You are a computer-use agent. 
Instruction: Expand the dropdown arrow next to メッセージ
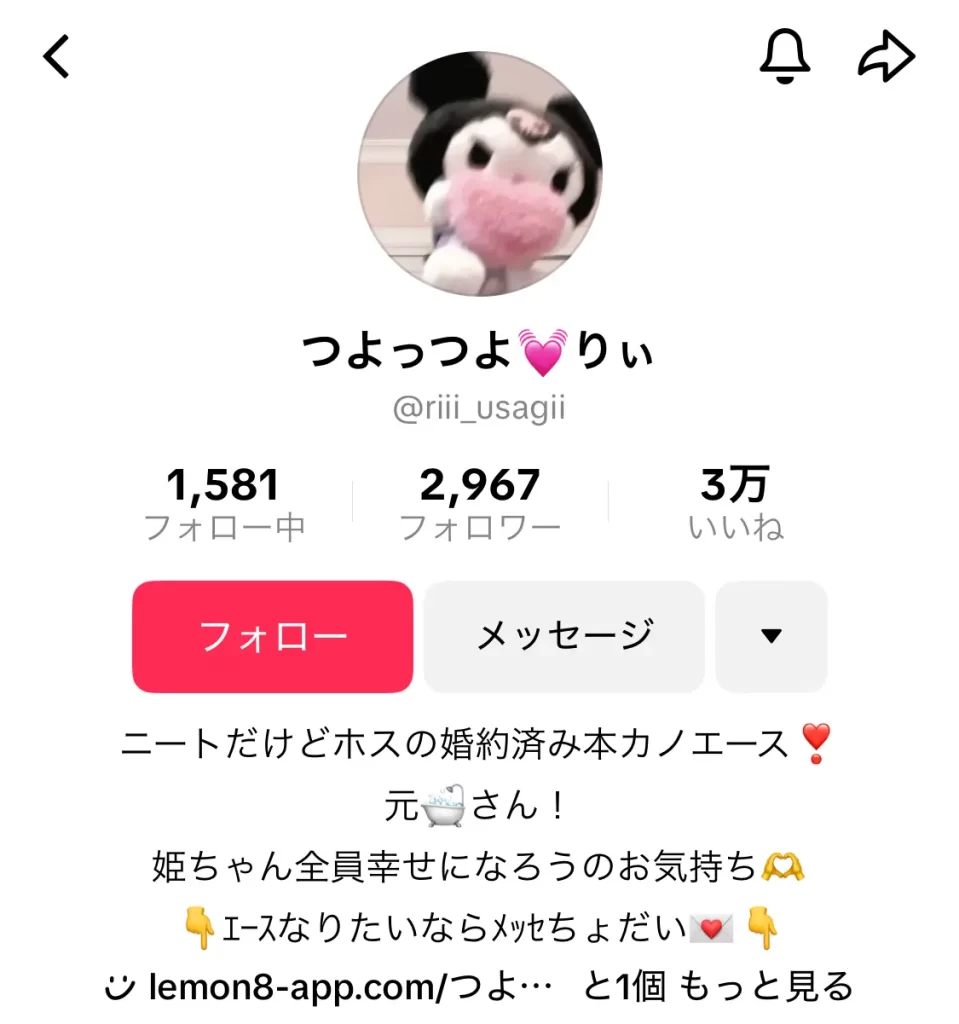point(771,637)
